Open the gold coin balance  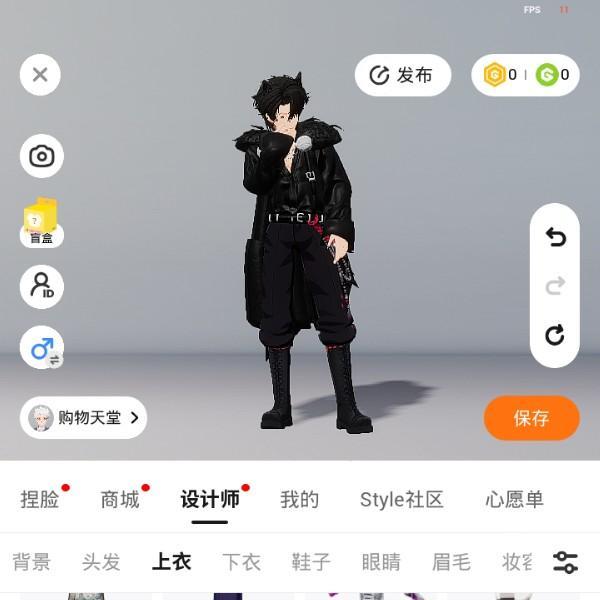[x=500, y=75]
